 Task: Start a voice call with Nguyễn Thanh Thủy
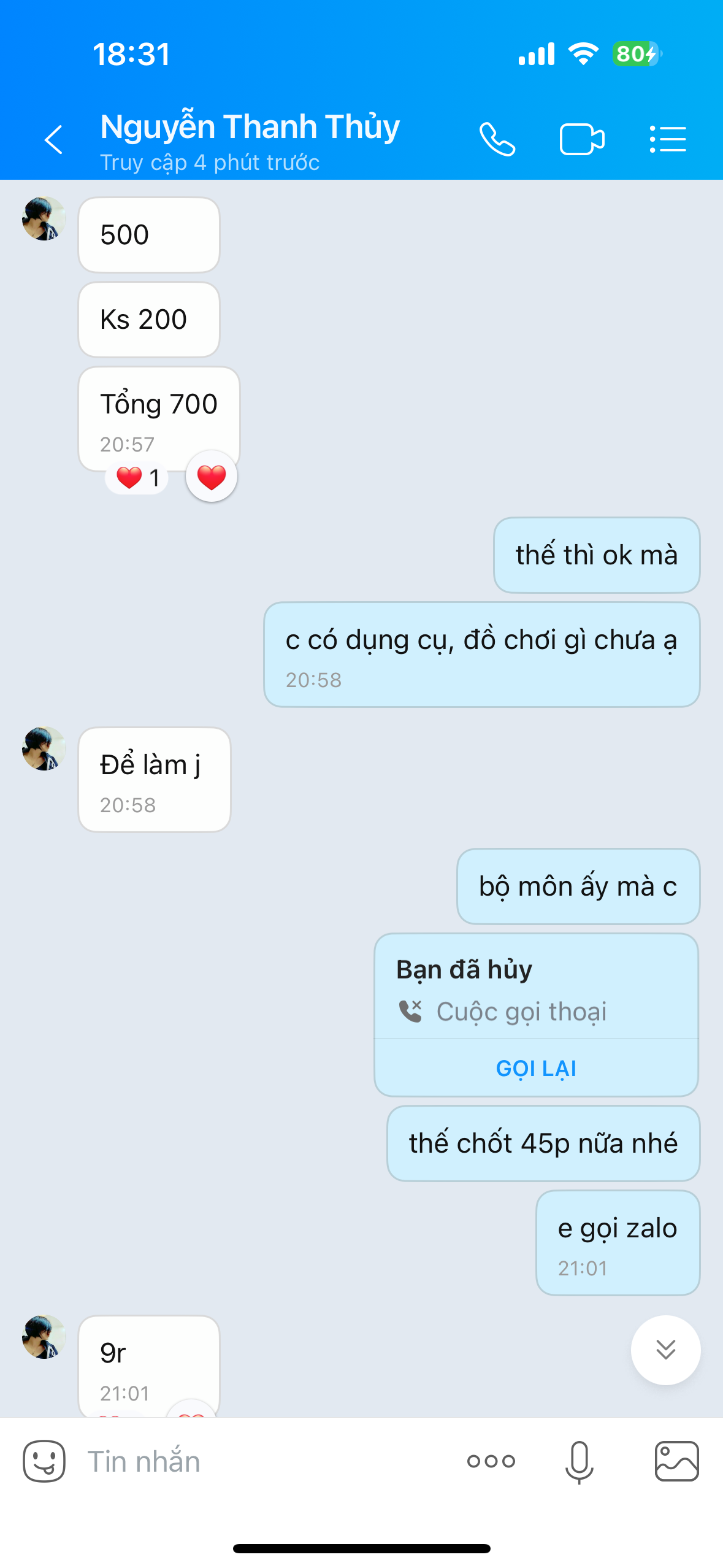[x=497, y=139]
